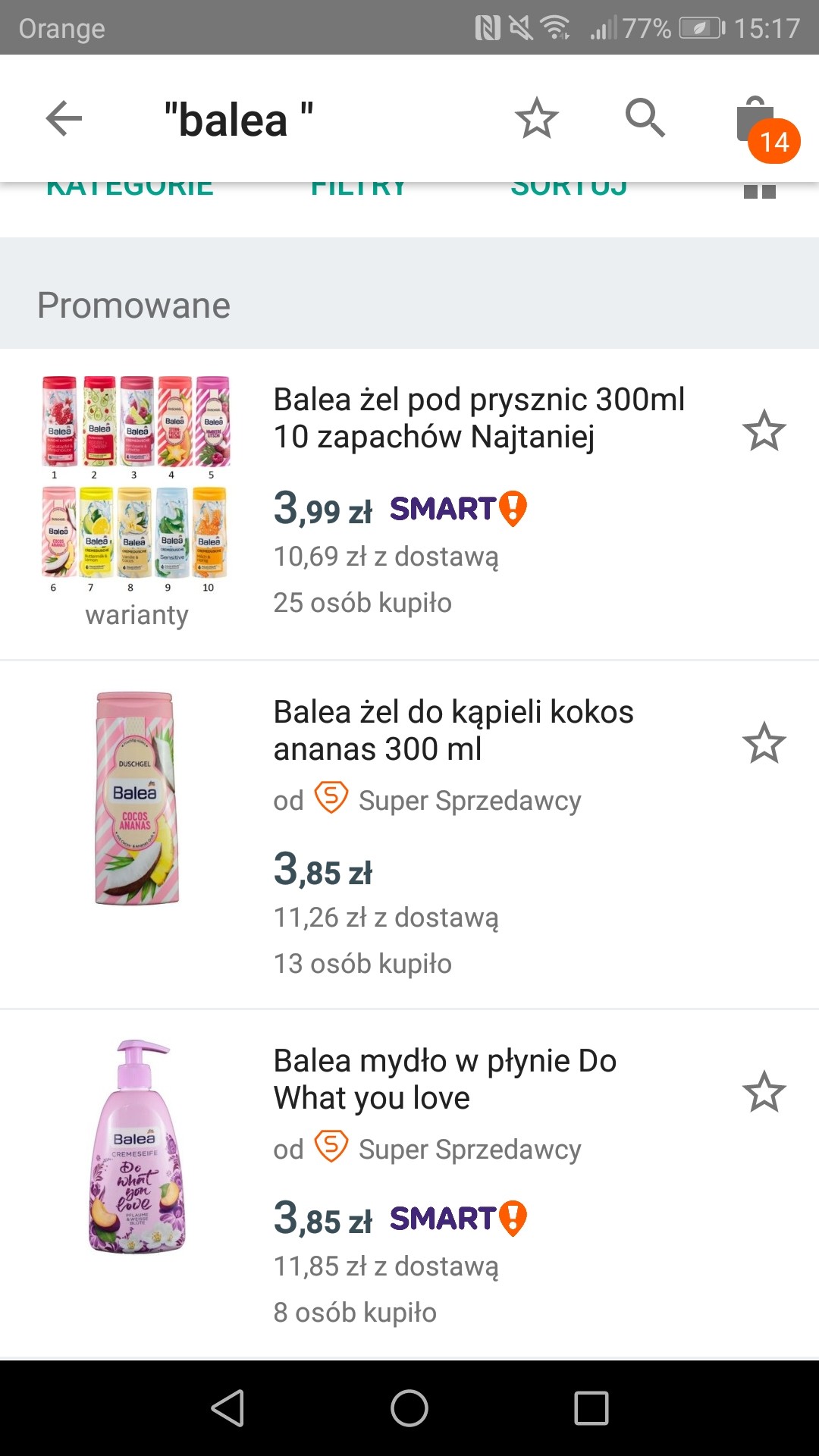Image resolution: width=819 pixels, height=1456 pixels.
Task: Open the Kategorie options
Action: pyautogui.click(x=130, y=188)
